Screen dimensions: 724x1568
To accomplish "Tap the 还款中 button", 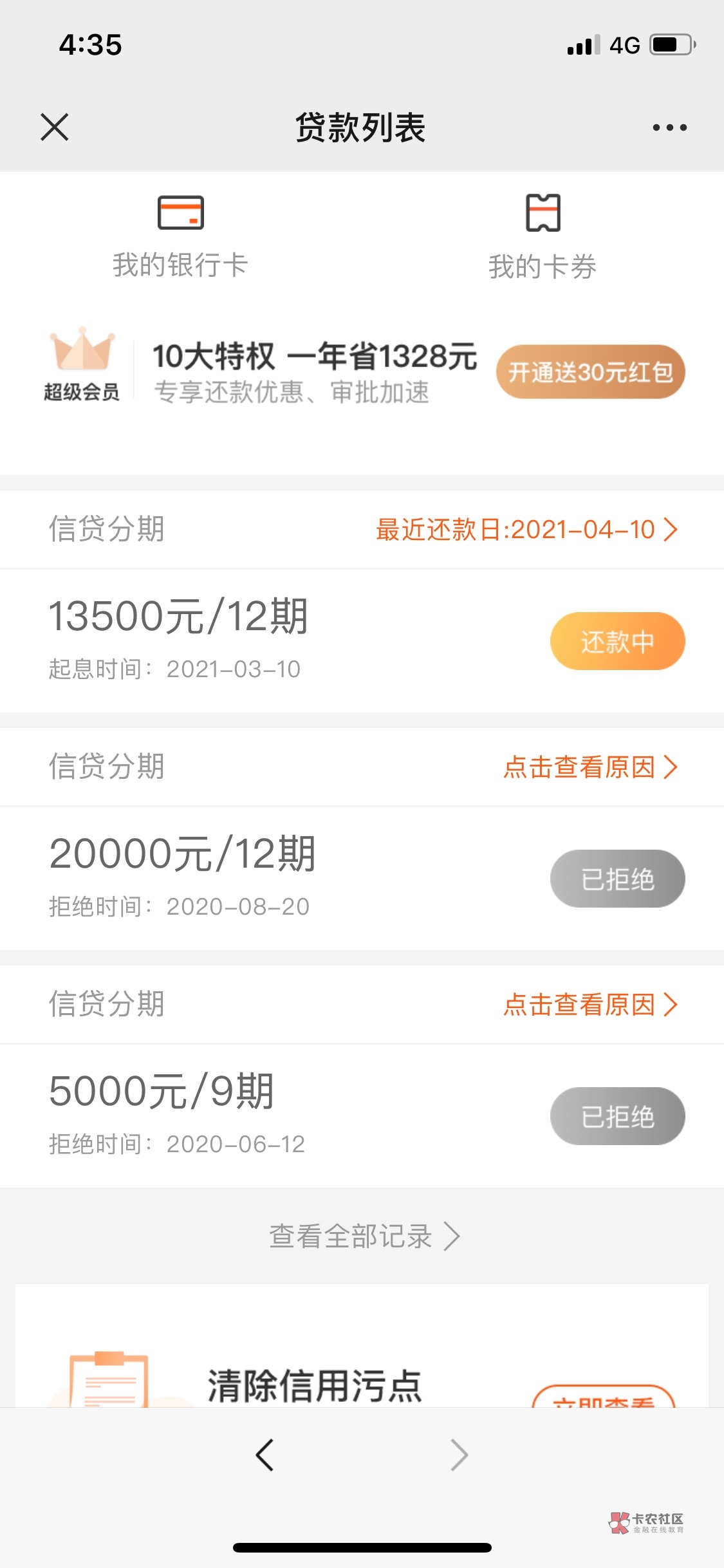I will tap(617, 641).
